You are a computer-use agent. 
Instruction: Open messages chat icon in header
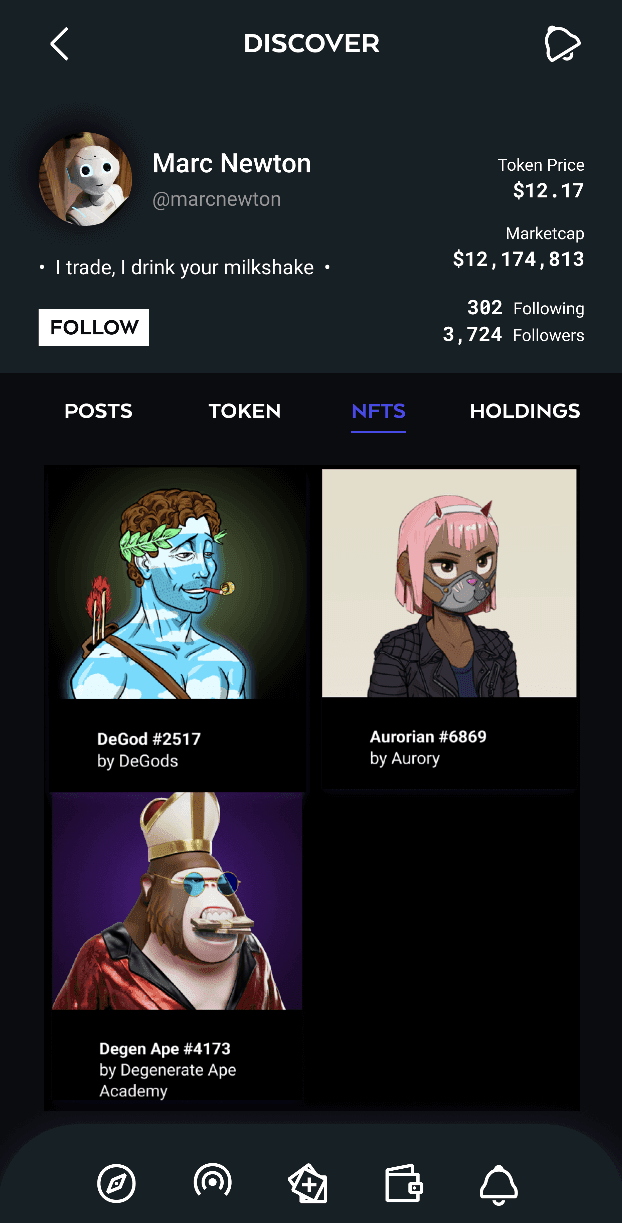[561, 44]
